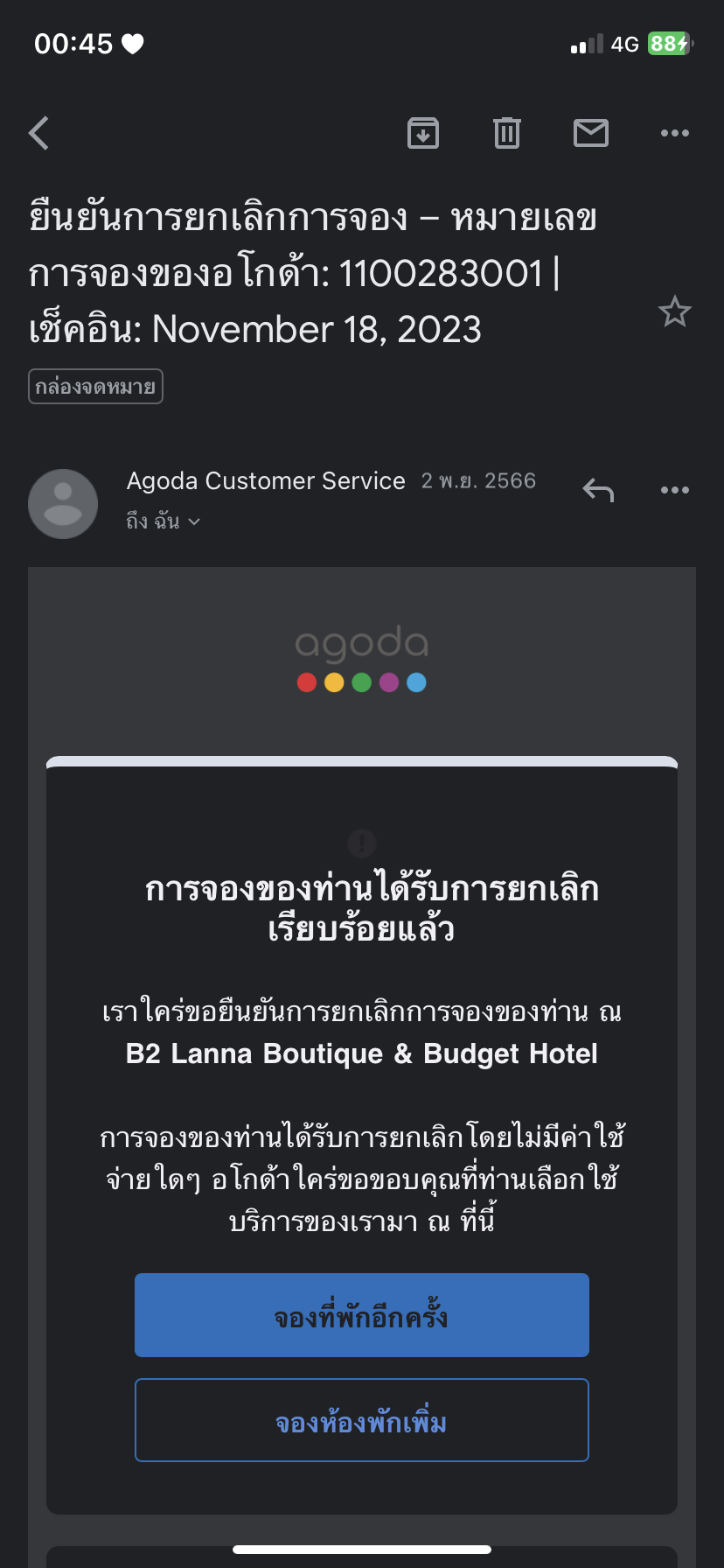Tap the จองที่พักอีกครั้ง button

point(362,1315)
